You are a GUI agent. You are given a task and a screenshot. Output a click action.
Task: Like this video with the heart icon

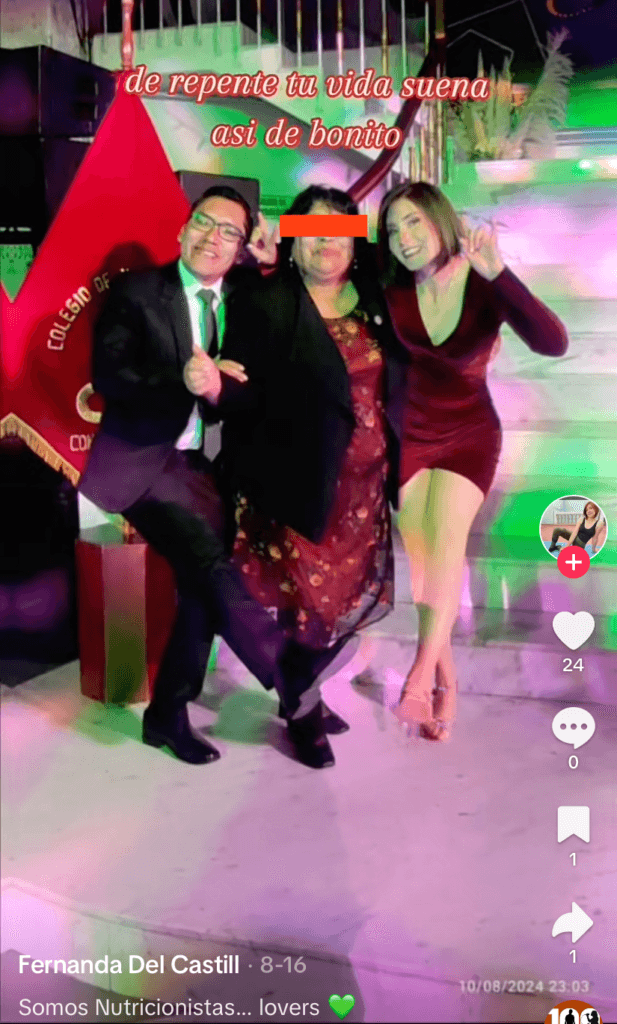[x=573, y=630]
